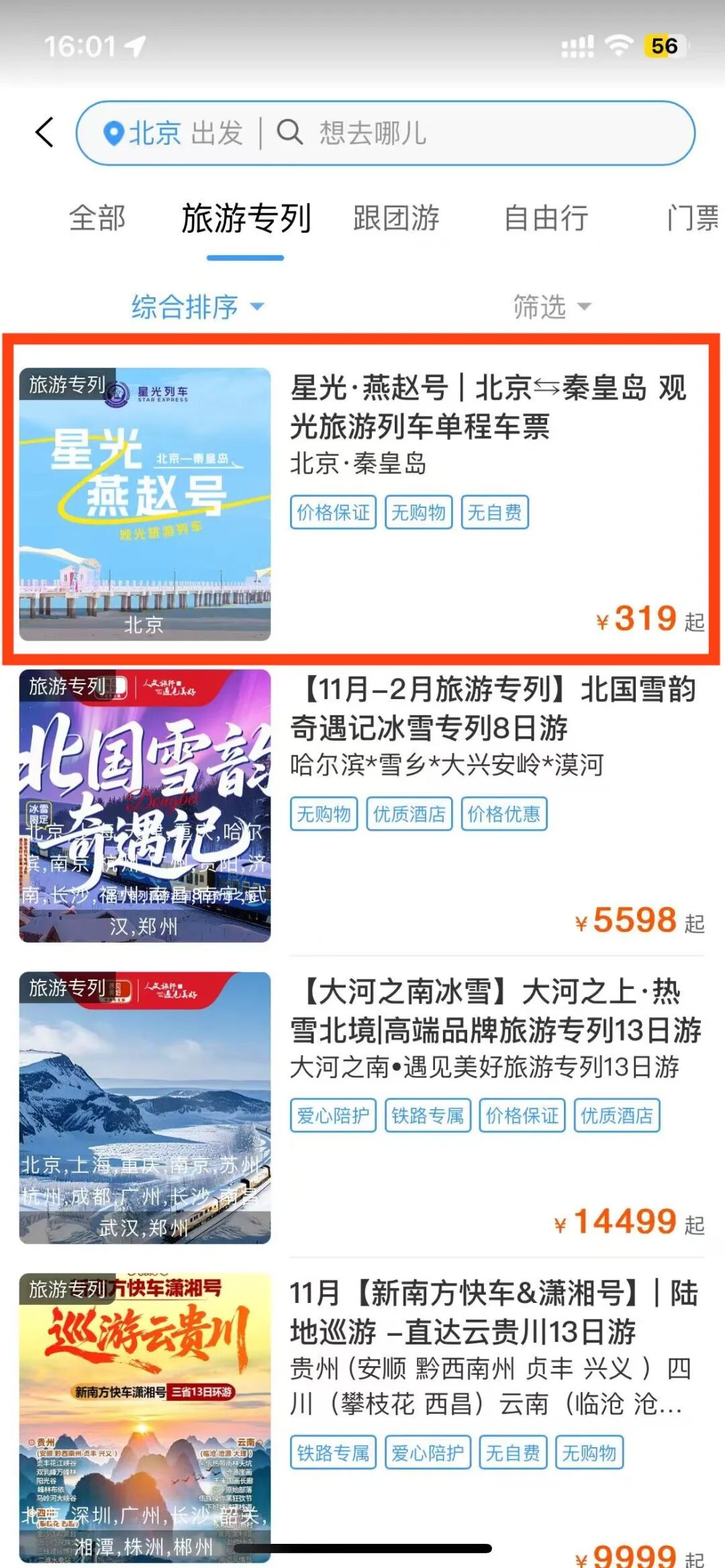Viewport: 725px width, 1568px height.
Task: Expand the 综合排序 sort dropdown
Action: [x=197, y=307]
